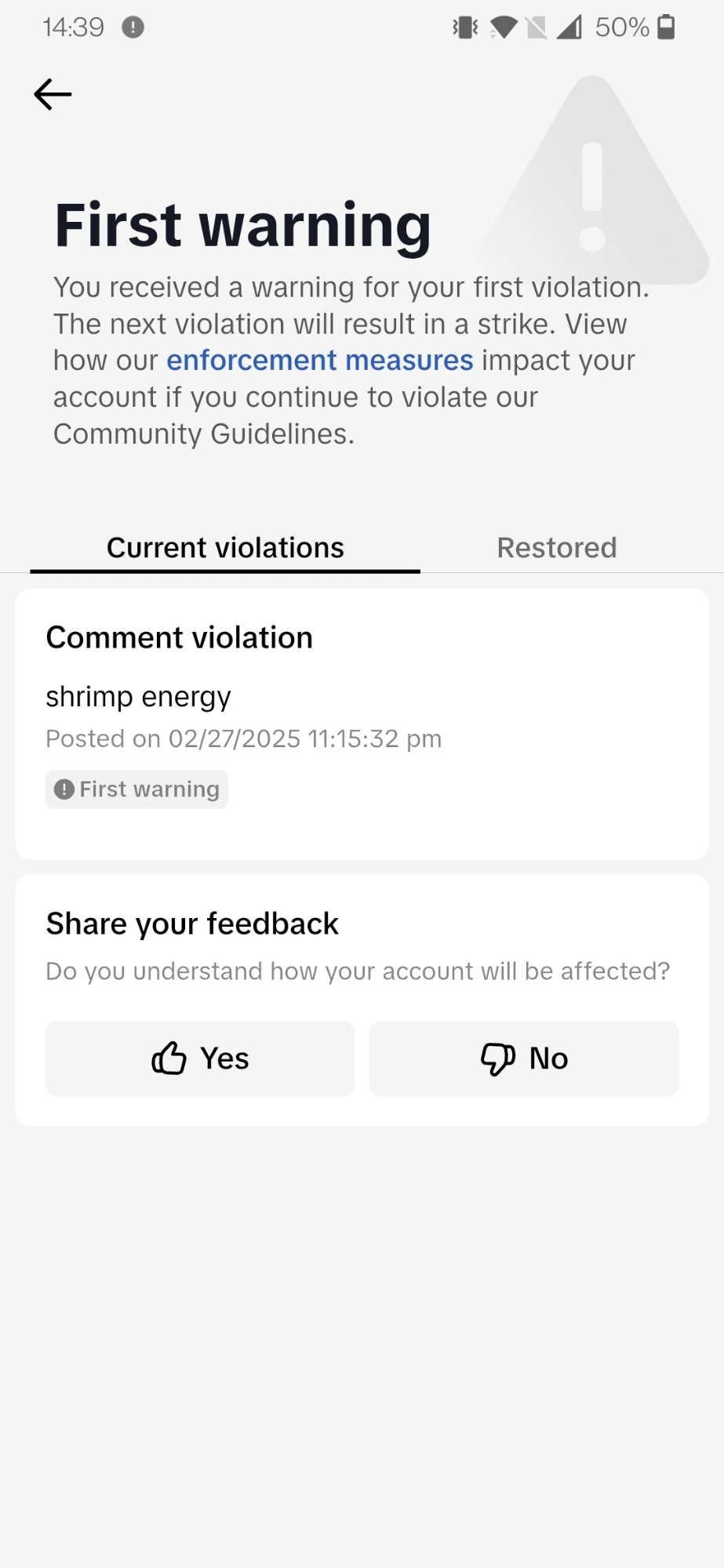Go back using the arrow icon

pos(53,95)
